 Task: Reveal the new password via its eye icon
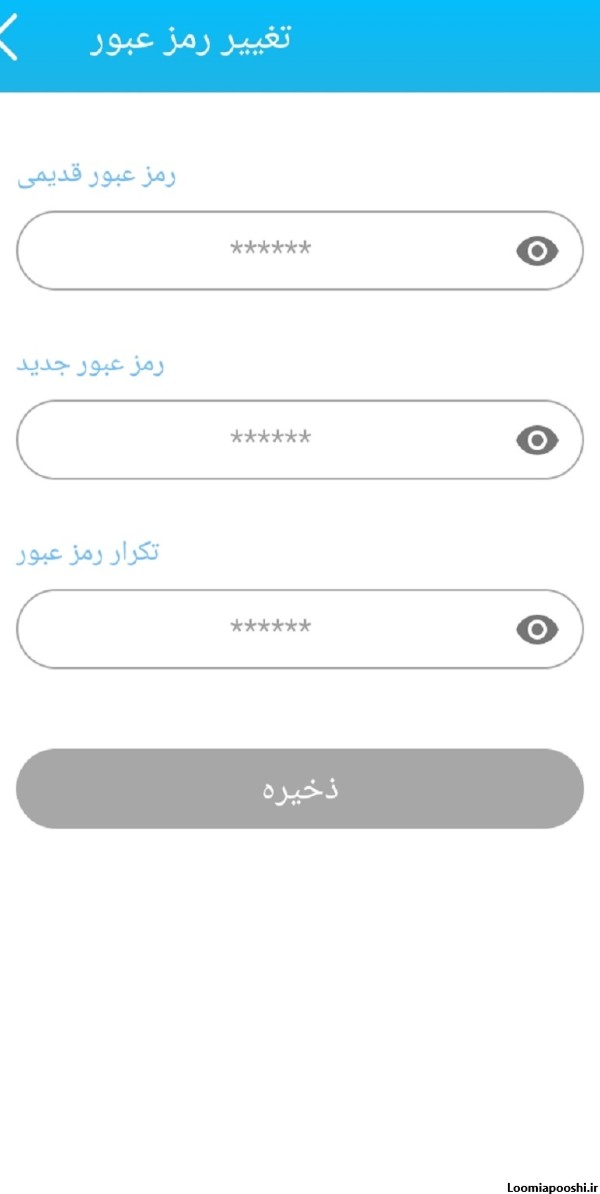537,439
